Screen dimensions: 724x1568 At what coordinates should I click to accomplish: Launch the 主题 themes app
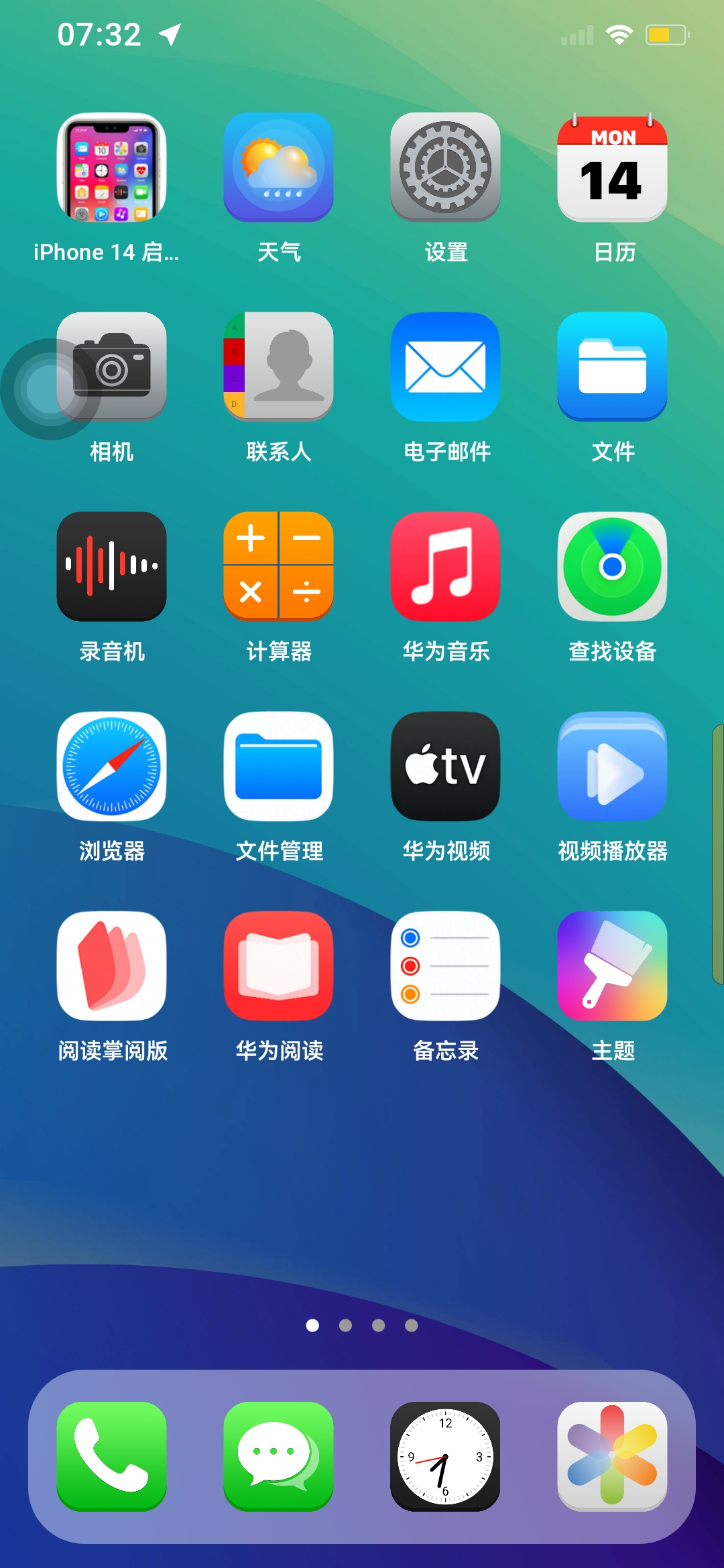[611, 966]
